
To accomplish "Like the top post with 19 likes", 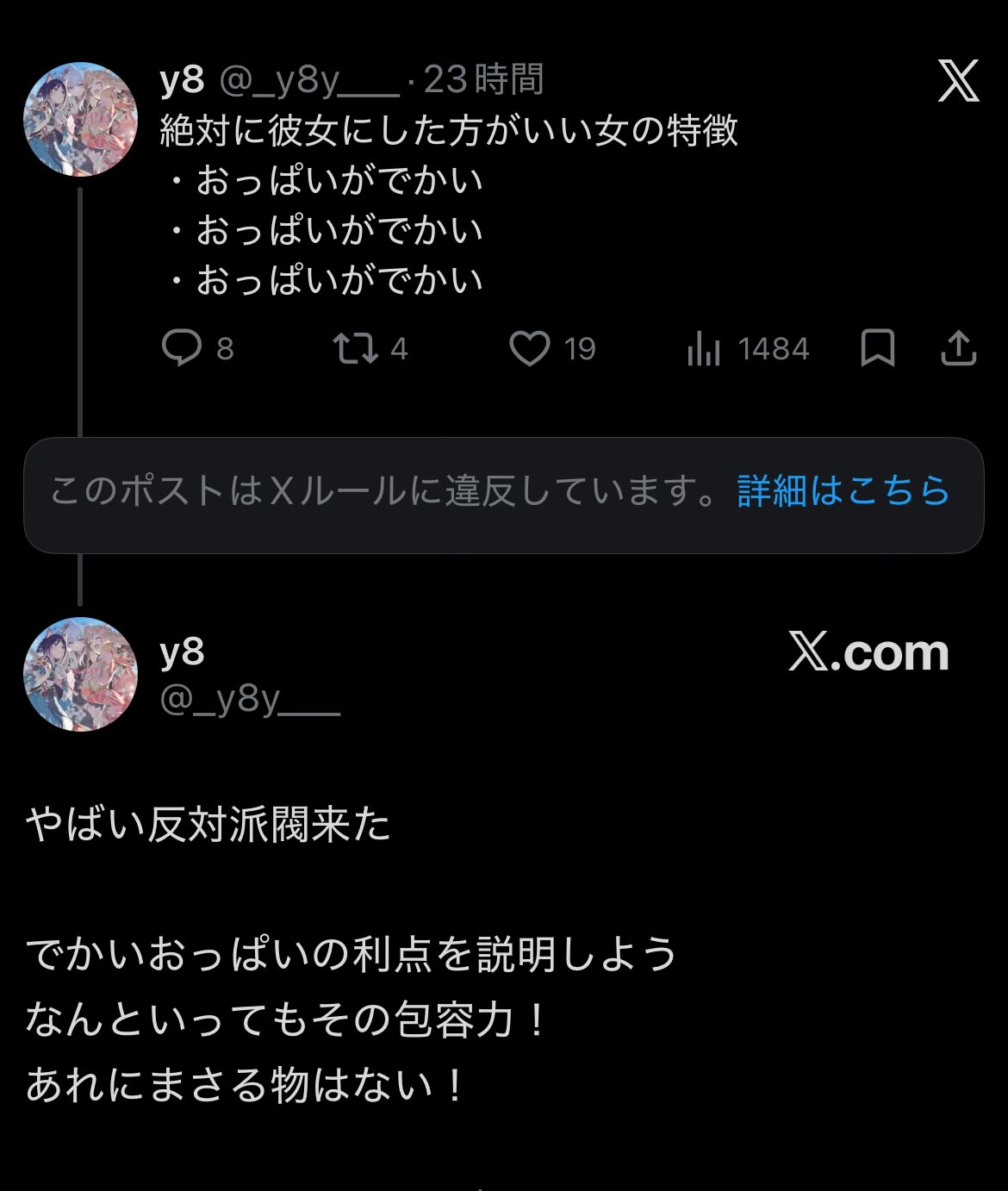I will (529, 348).
